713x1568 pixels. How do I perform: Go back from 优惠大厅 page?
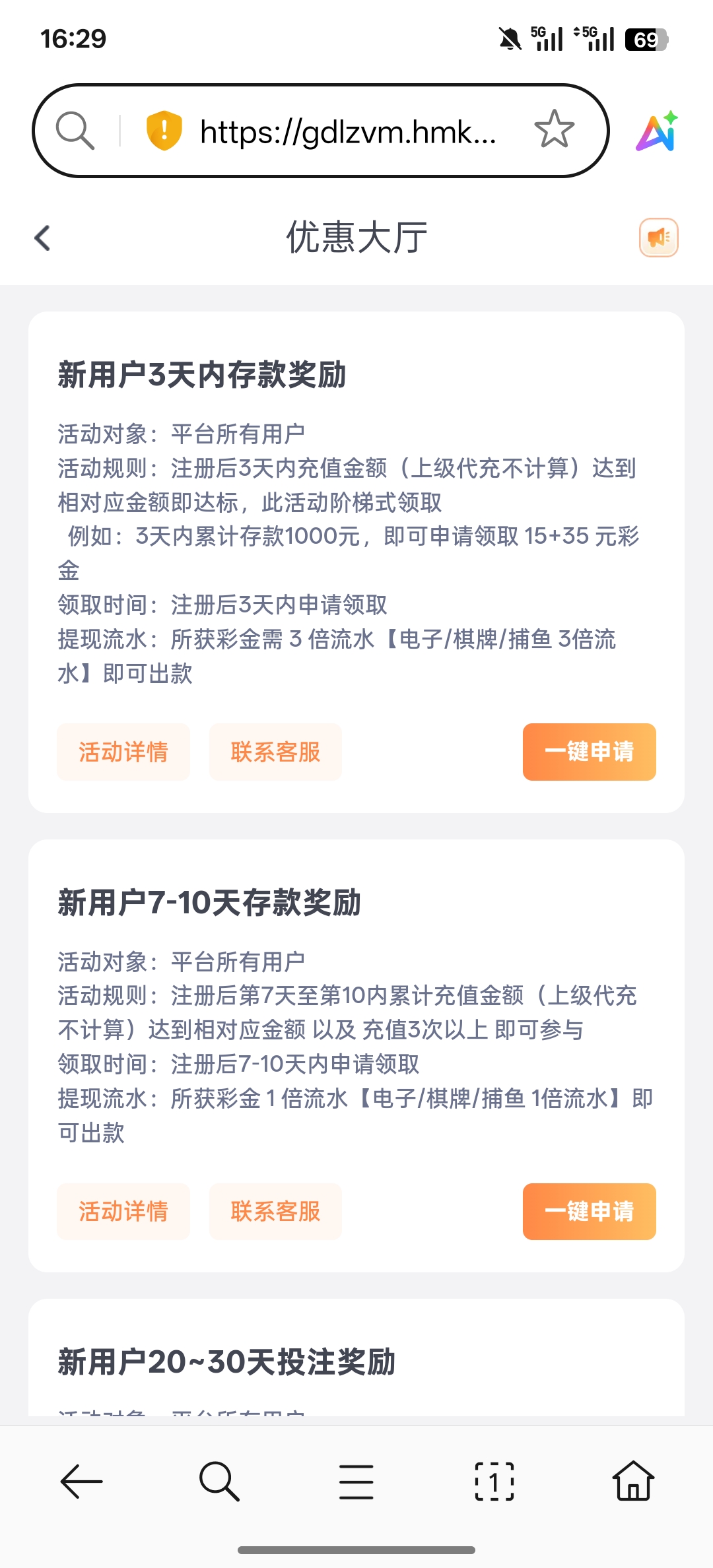[x=43, y=238]
